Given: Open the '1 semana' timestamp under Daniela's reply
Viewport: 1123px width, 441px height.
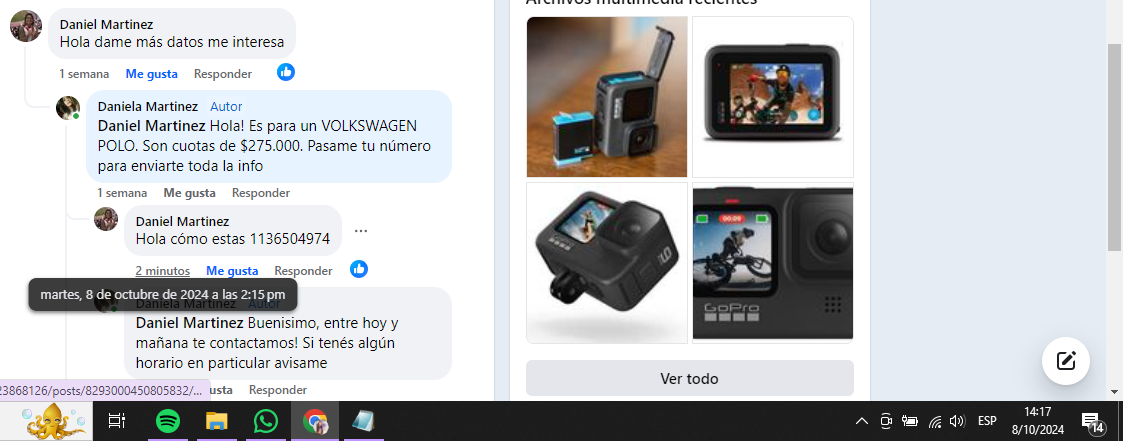Looking at the screenshot, I should (122, 192).
